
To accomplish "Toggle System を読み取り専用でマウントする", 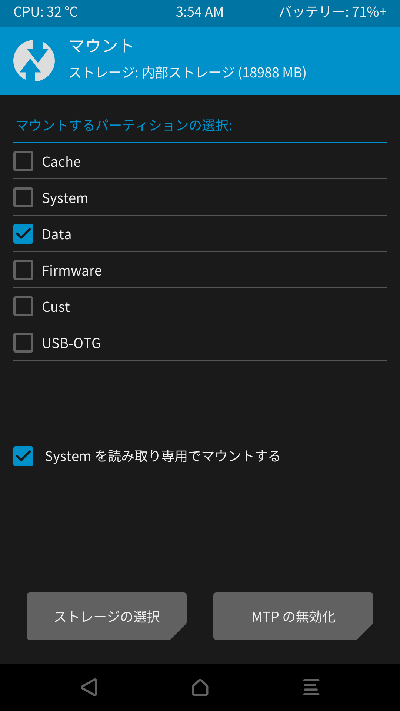I will [x=23, y=456].
